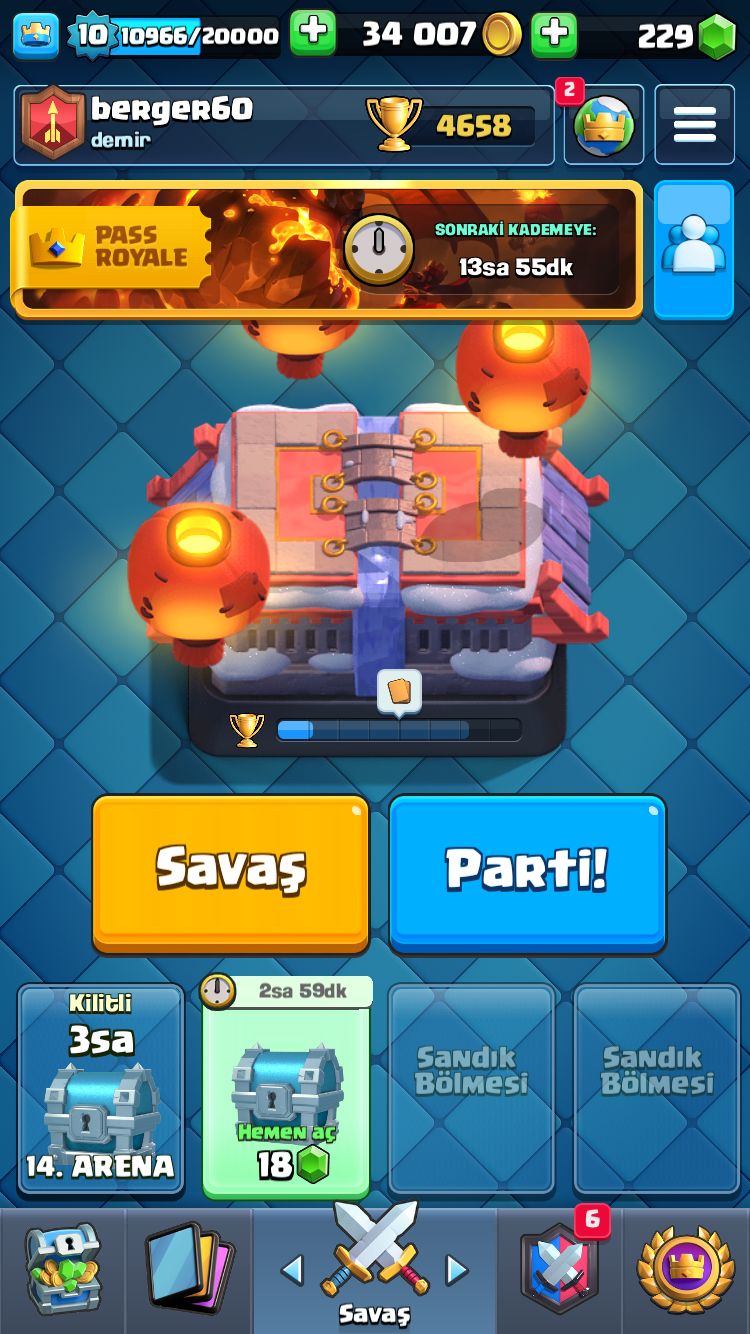Open the global leaderboard crown icon
The image size is (750, 1334).
point(603,126)
